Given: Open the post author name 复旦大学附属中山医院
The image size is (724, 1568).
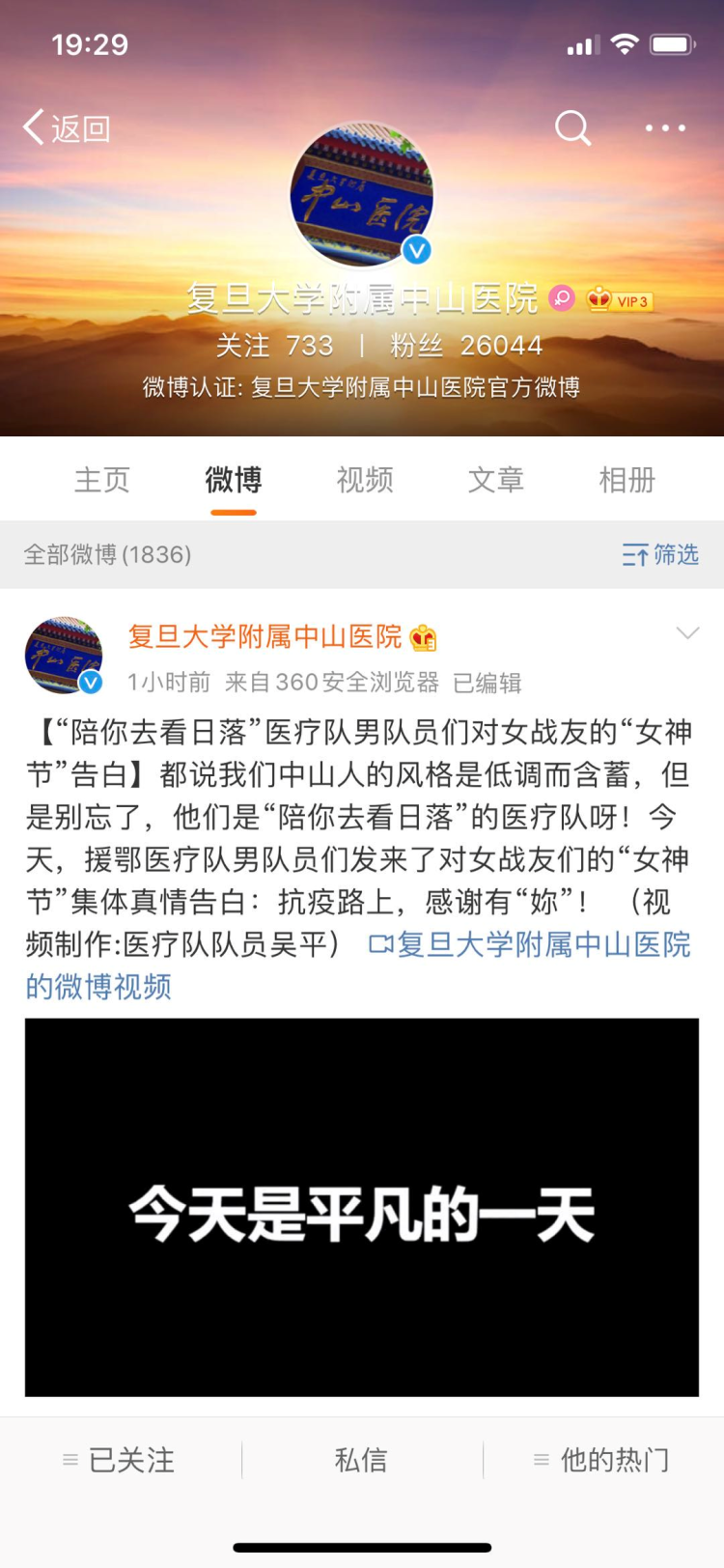Looking at the screenshot, I should pos(265,636).
